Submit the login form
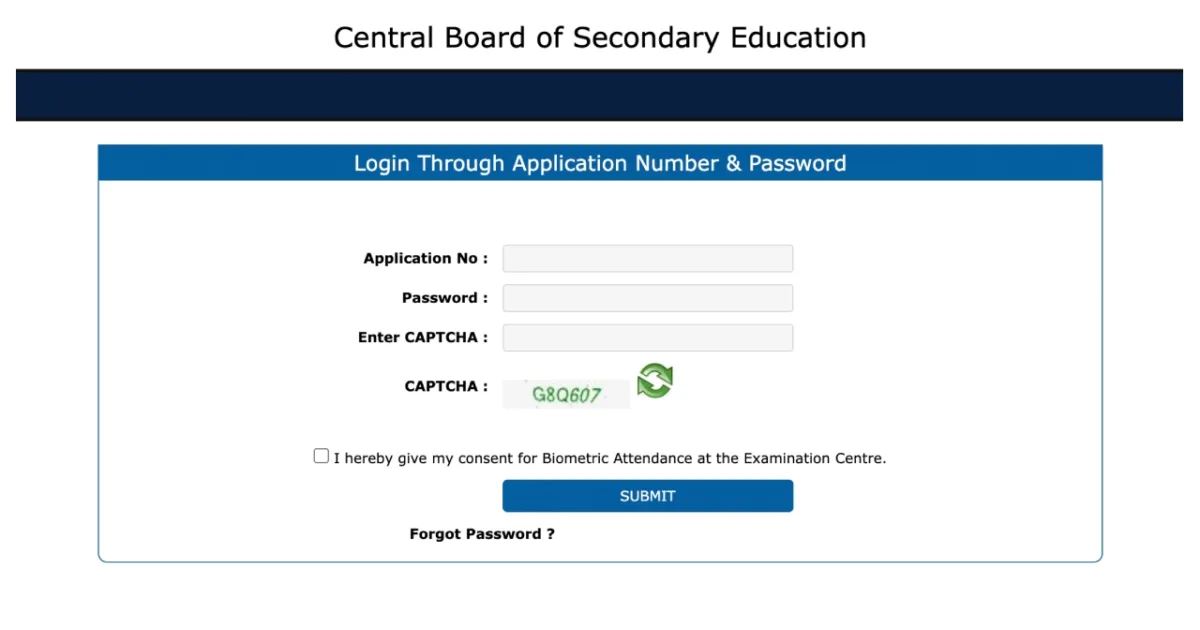This screenshot has width=1200, height=630. pyautogui.click(x=647, y=496)
